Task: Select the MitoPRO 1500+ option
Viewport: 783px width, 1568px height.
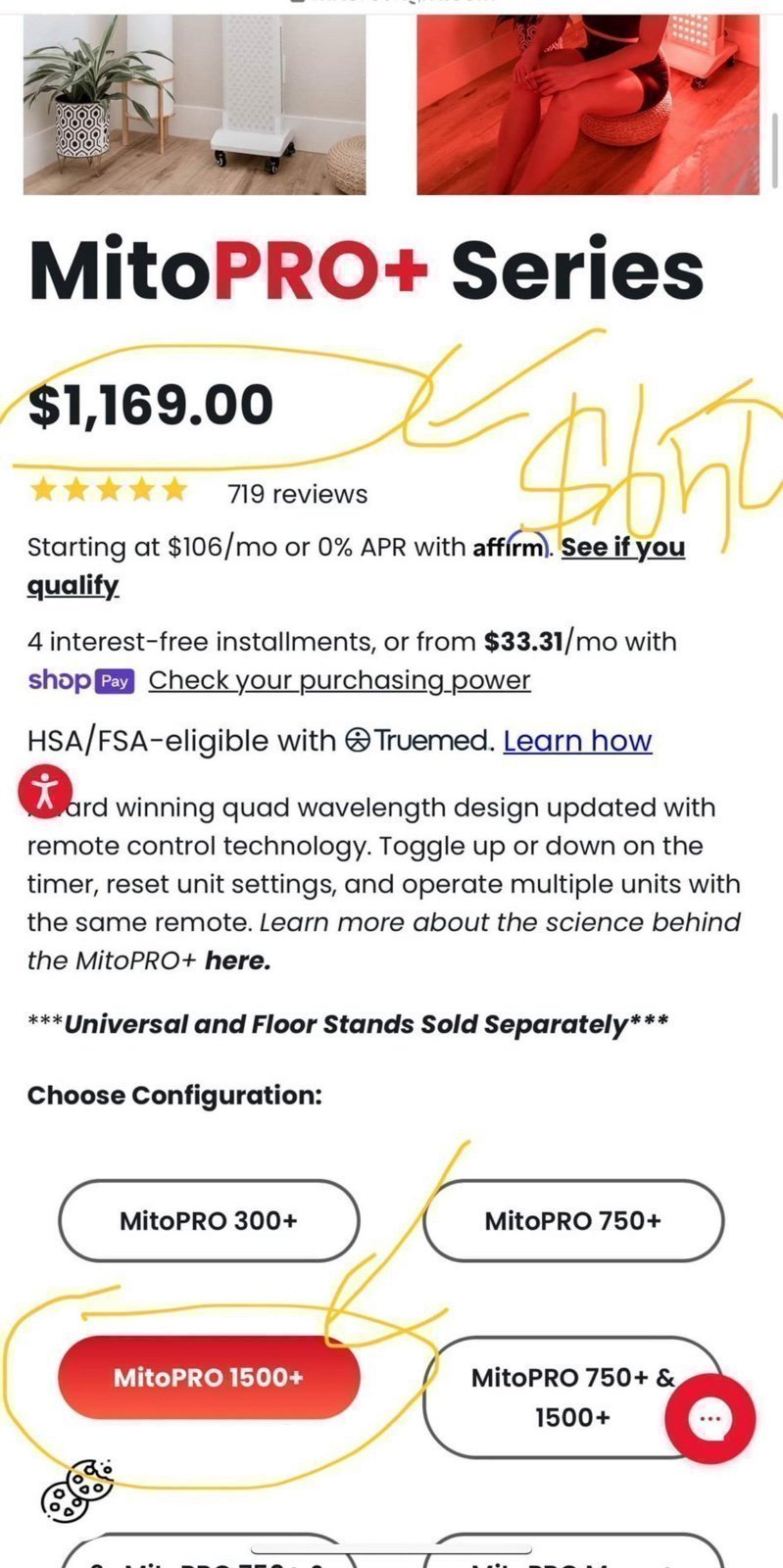Action: 209,1378
